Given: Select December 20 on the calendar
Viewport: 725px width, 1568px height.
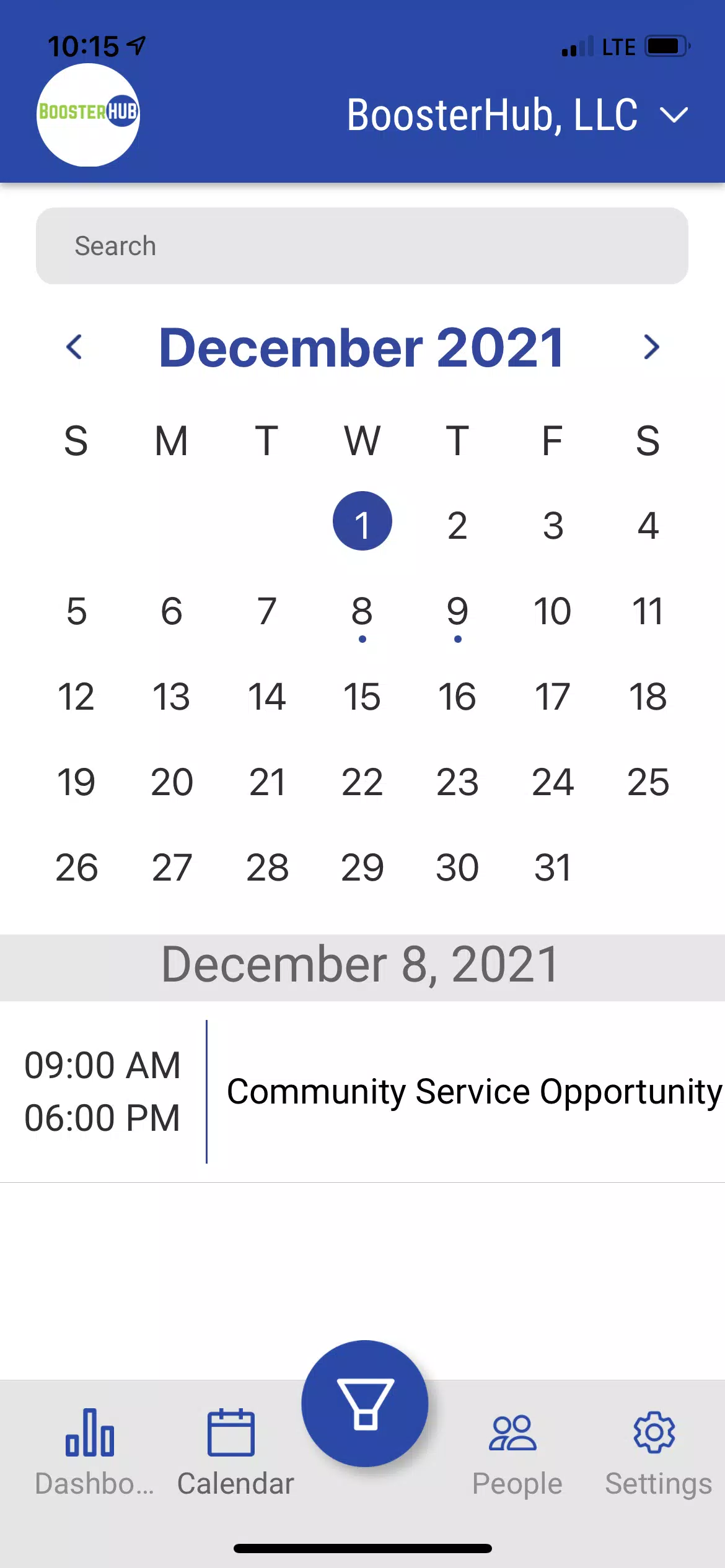Looking at the screenshot, I should pyautogui.click(x=172, y=782).
